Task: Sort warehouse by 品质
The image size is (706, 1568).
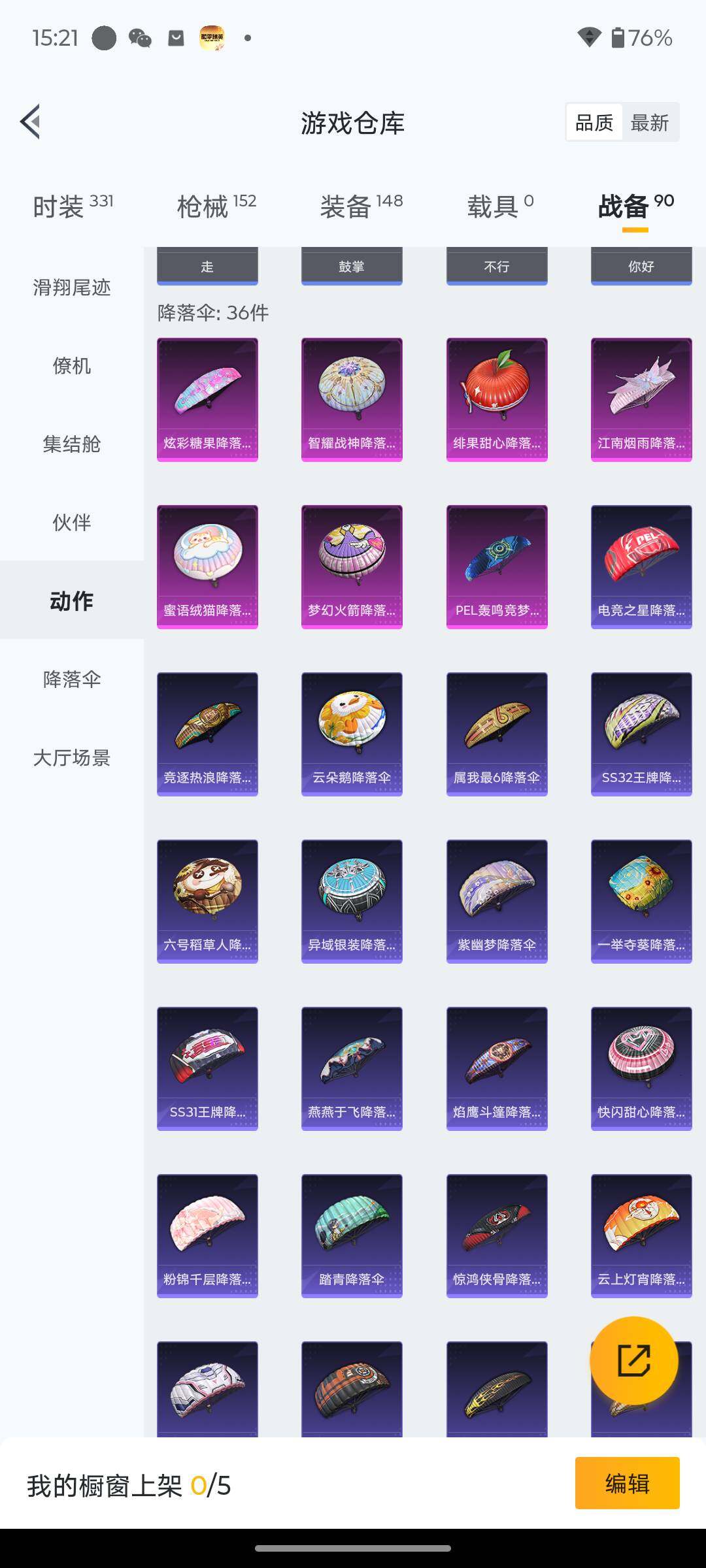Action: pyautogui.click(x=594, y=123)
